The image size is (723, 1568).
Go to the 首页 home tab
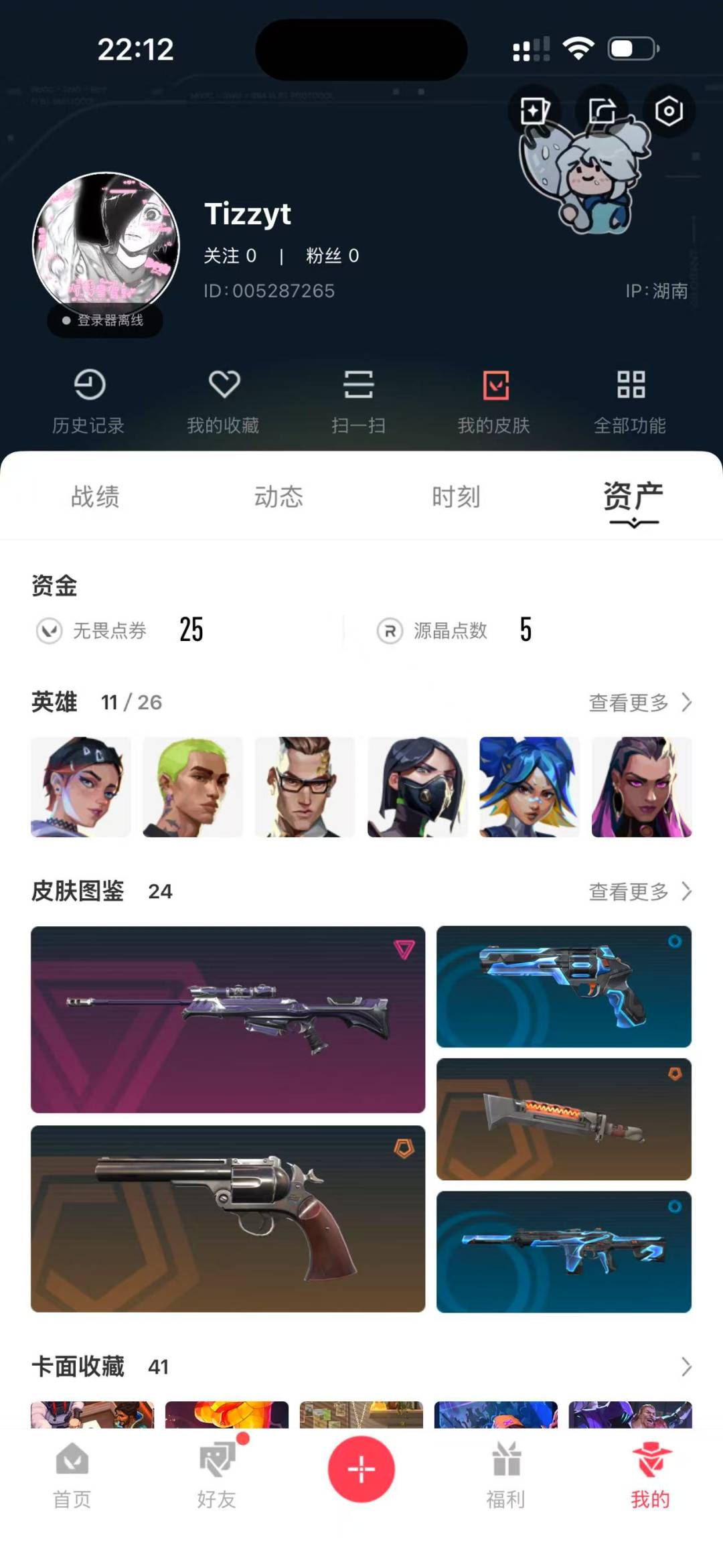click(72, 1475)
